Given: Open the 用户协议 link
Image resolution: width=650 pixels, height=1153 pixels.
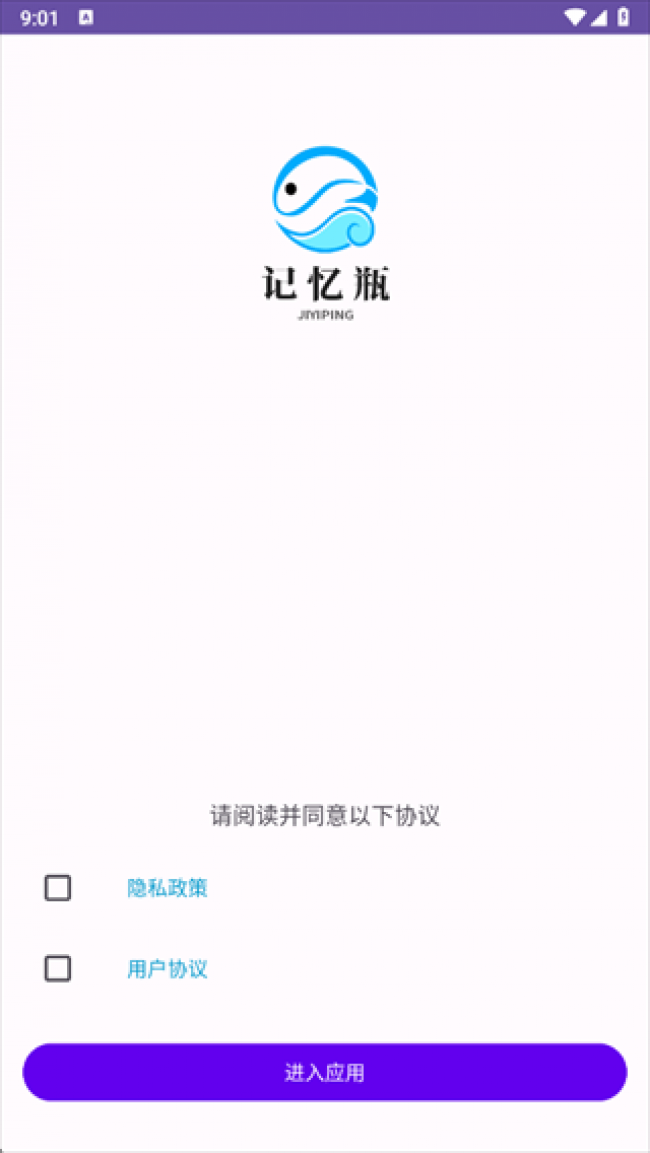Looking at the screenshot, I should point(167,968).
